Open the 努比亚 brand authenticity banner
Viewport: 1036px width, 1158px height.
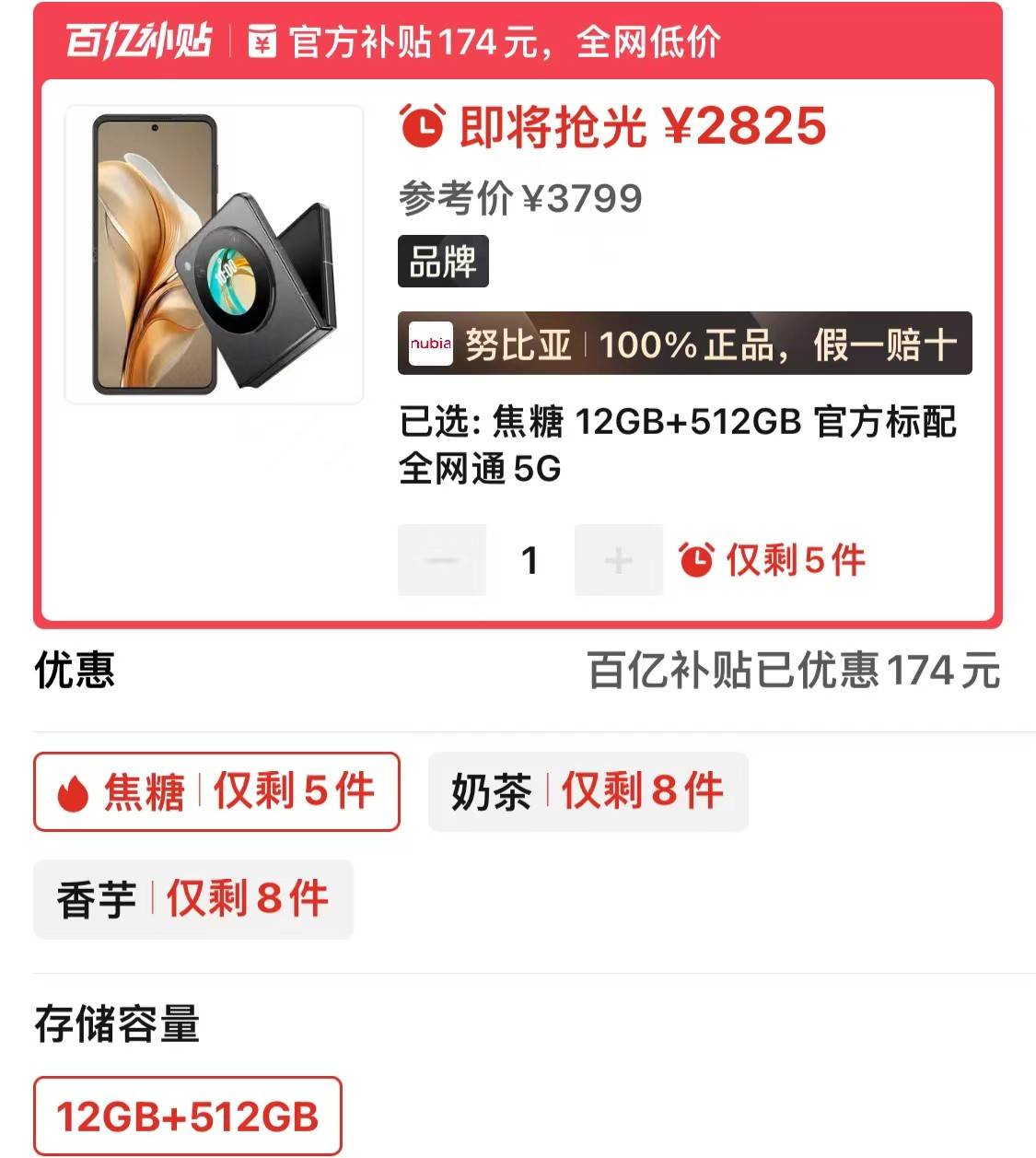coord(684,344)
